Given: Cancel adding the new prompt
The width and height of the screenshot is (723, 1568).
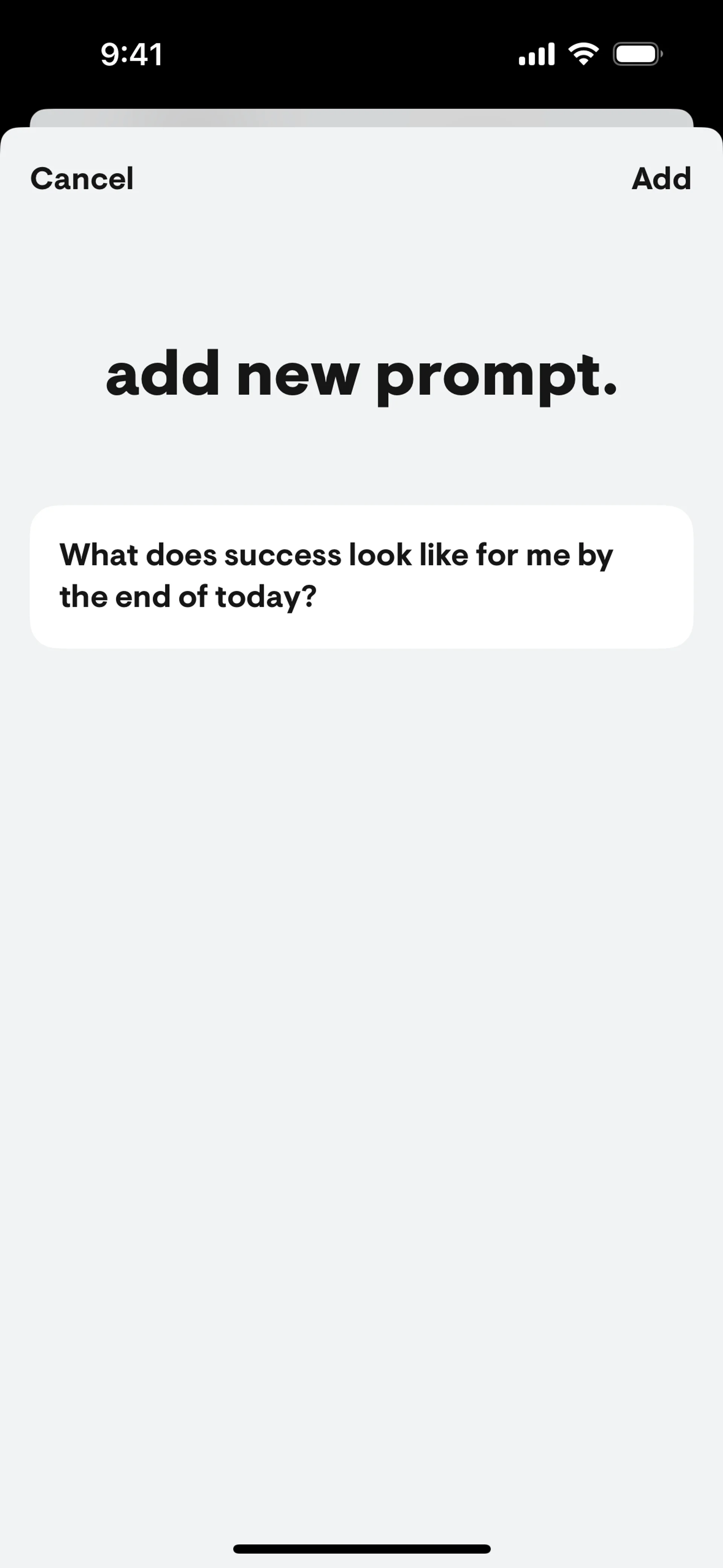Looking at the screenshot, I should pos(82,178).
